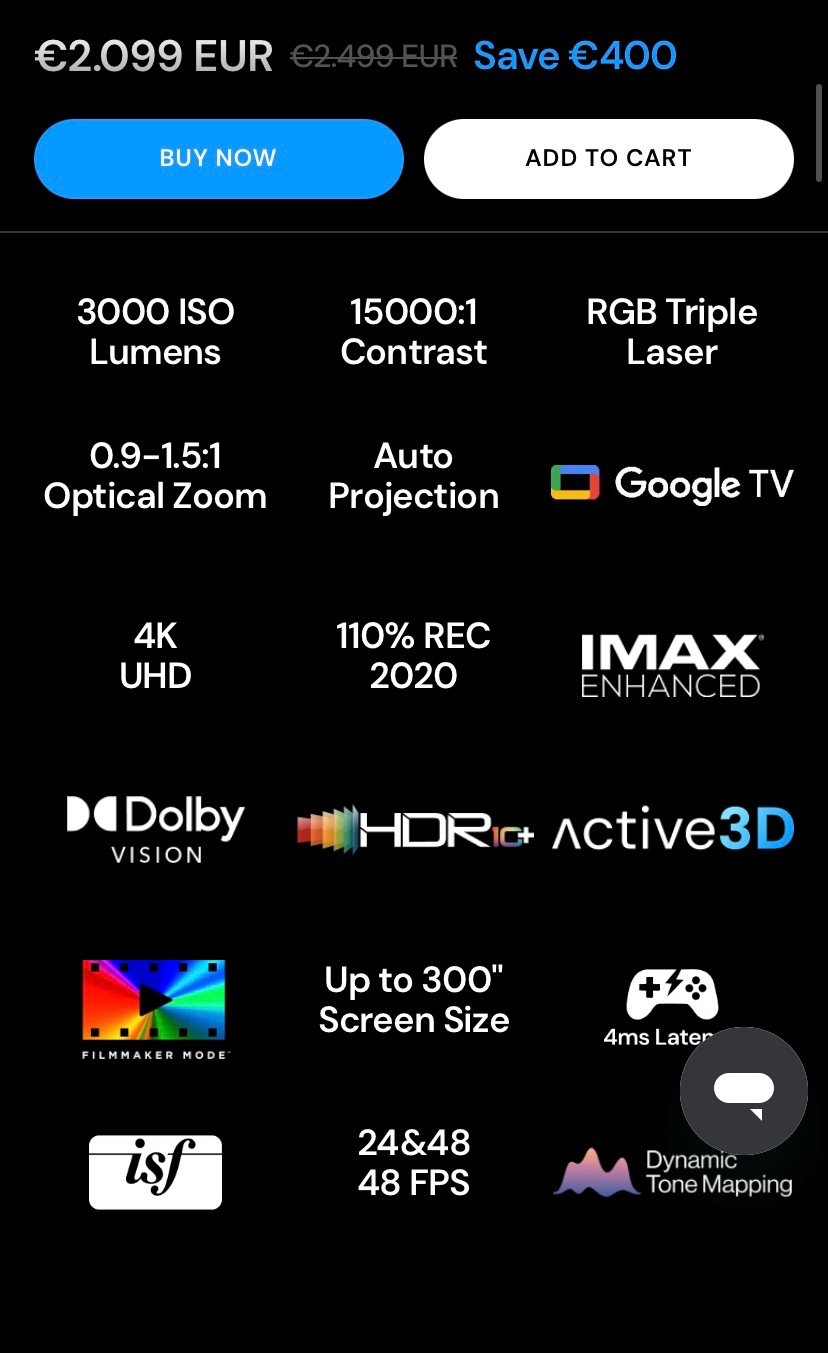
Task: Tap the Buy Now button
Action: click(x=218, y=158)
